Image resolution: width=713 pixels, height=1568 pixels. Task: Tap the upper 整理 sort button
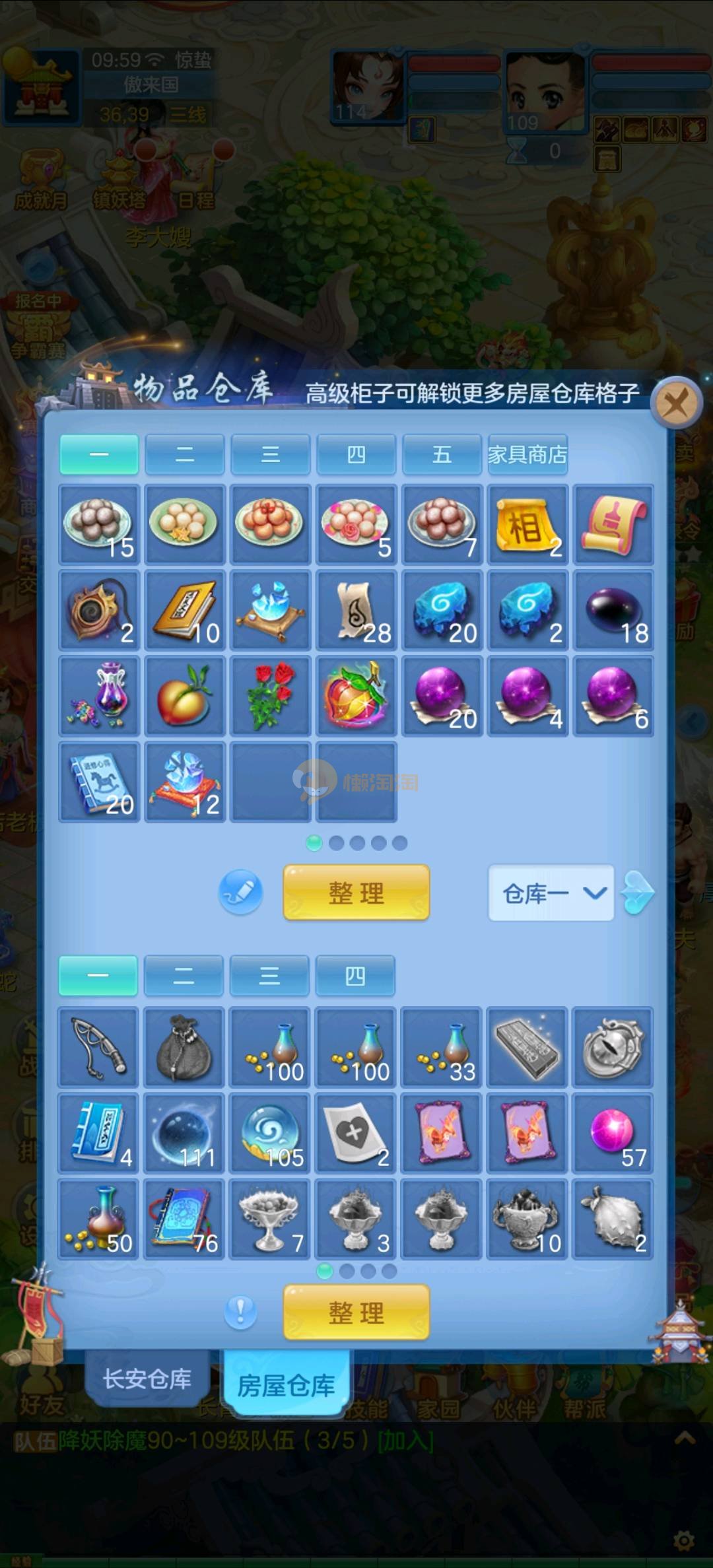point(356,893)
